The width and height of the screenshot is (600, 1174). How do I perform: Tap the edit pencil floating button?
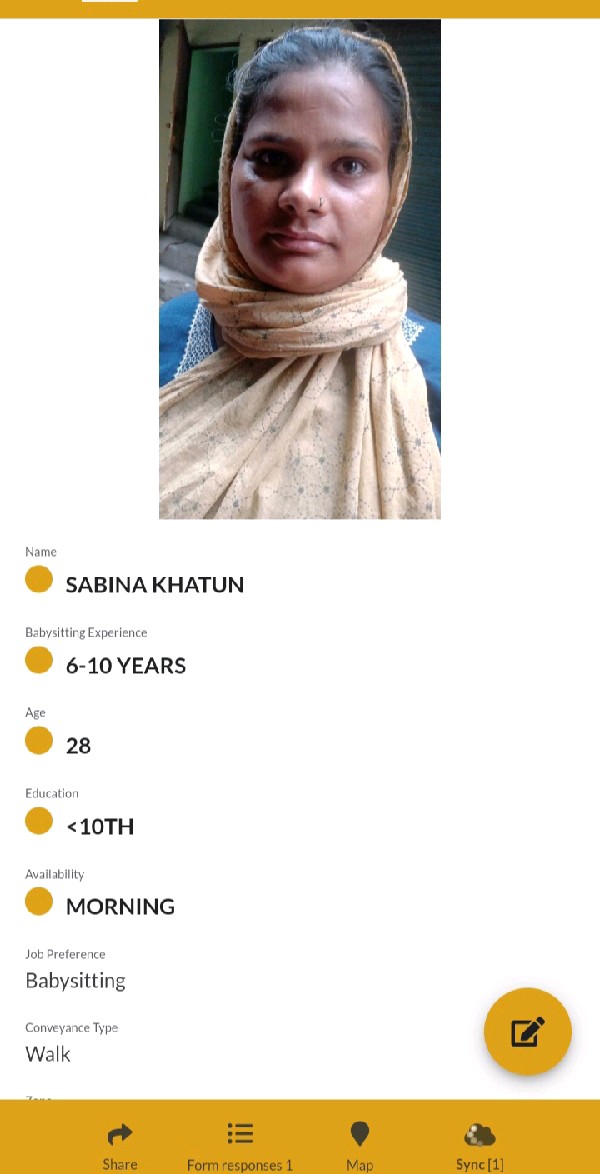[527, 1032]
